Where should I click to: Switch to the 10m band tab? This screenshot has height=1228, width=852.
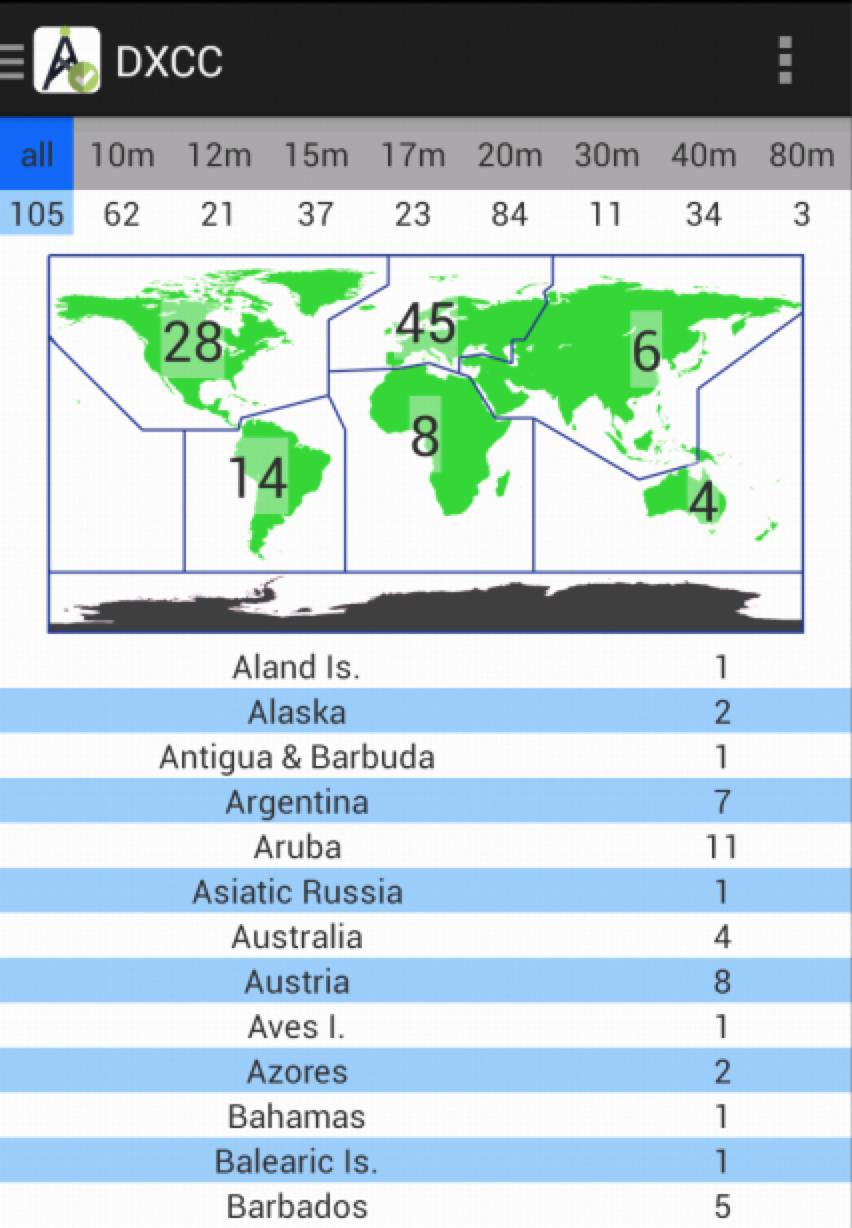(122, 155)
